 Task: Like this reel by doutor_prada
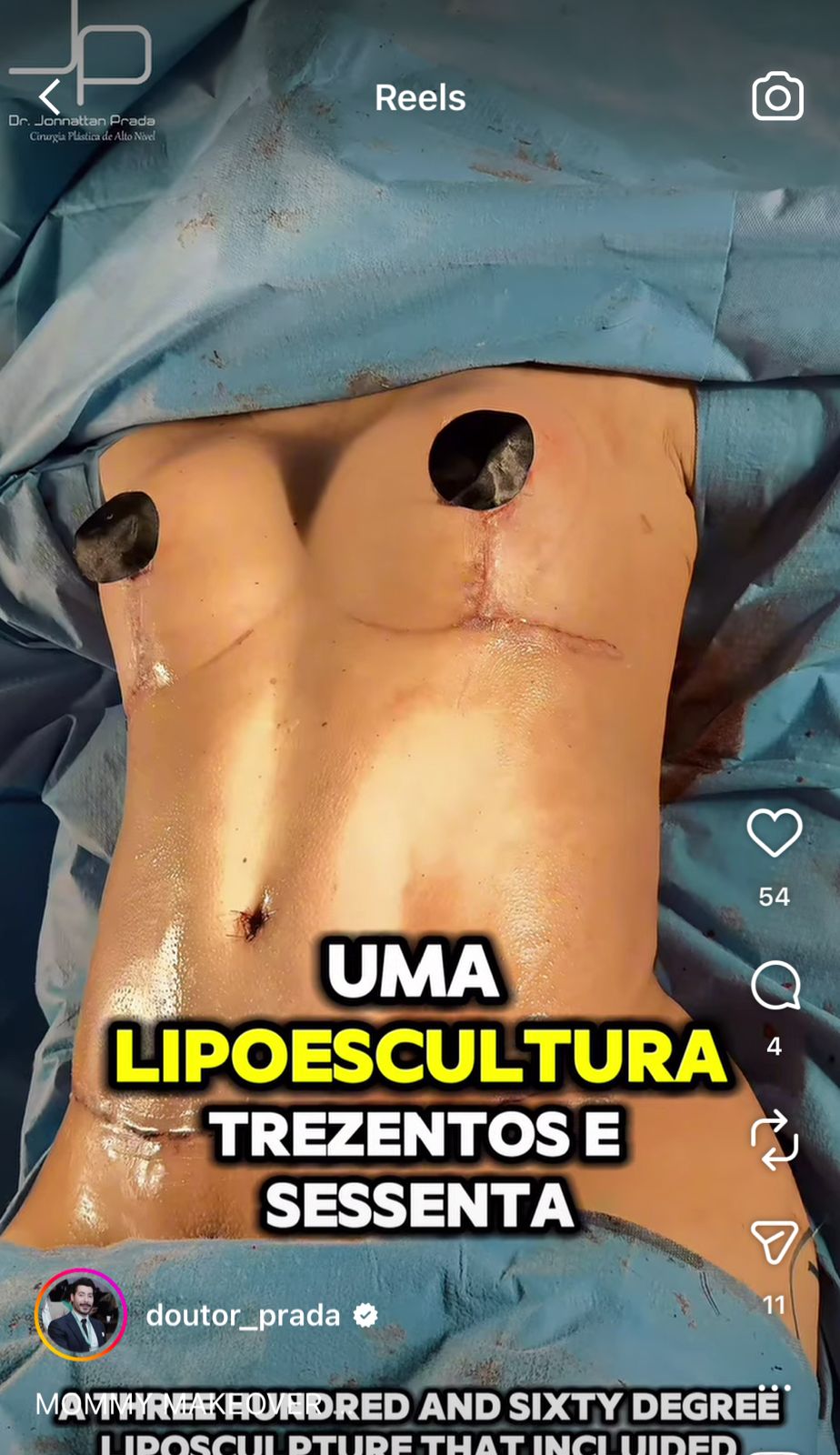click(x=775, y=833)
